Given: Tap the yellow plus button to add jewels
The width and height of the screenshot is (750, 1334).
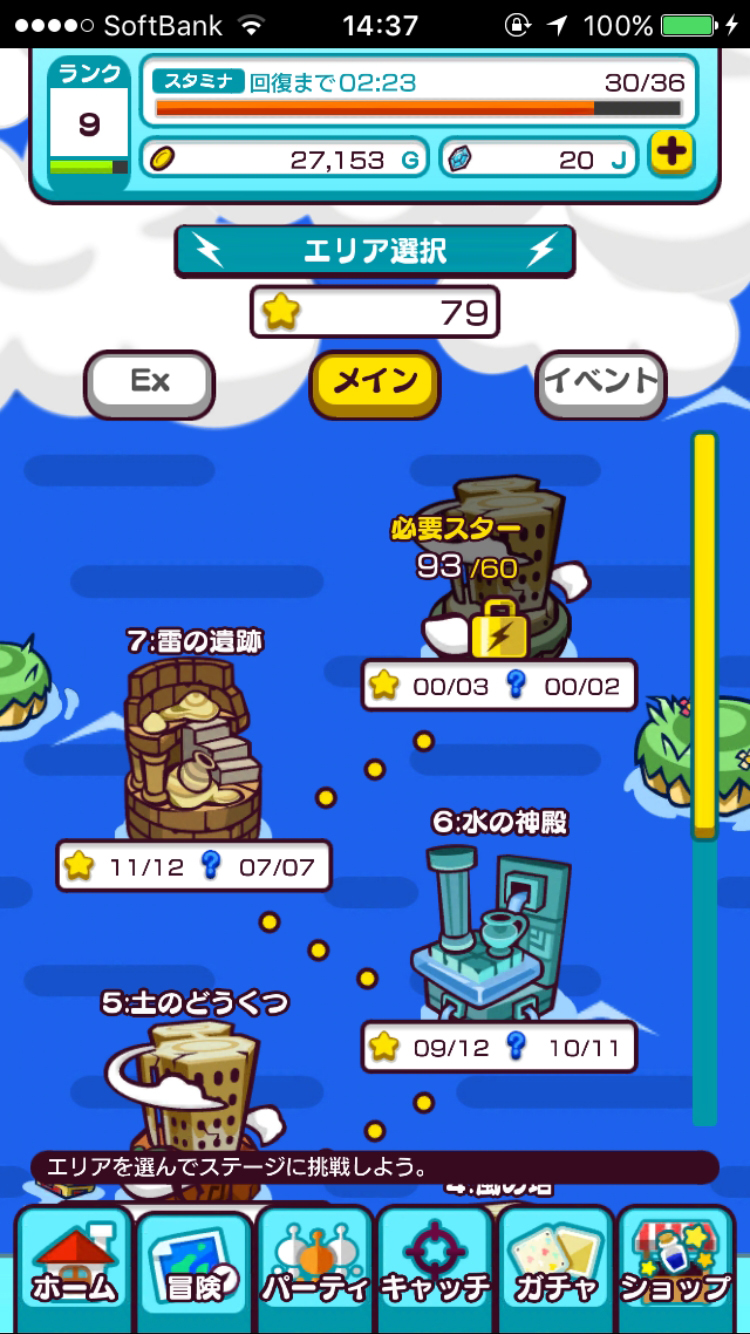Looking at the screenshot, I should pyautogui.click(x=672, y=155).
